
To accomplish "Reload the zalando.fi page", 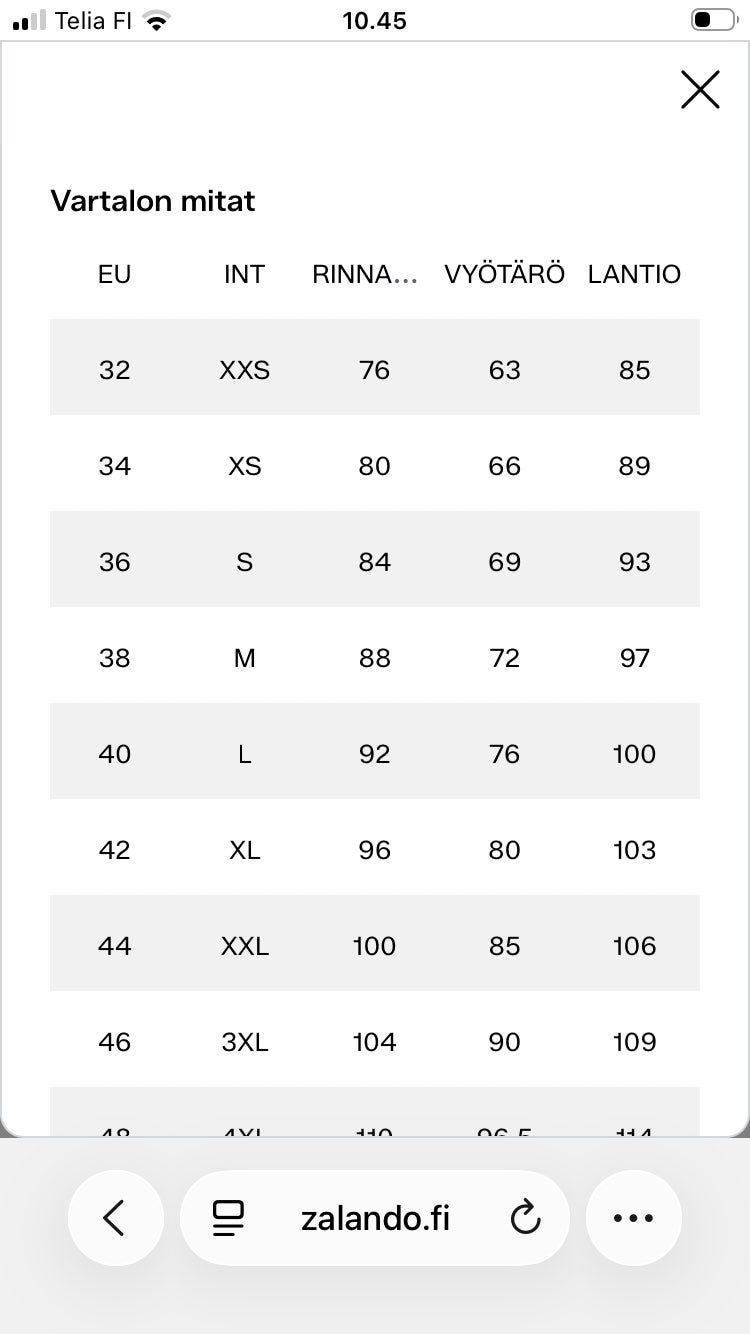I will [x=525, y=1218].
